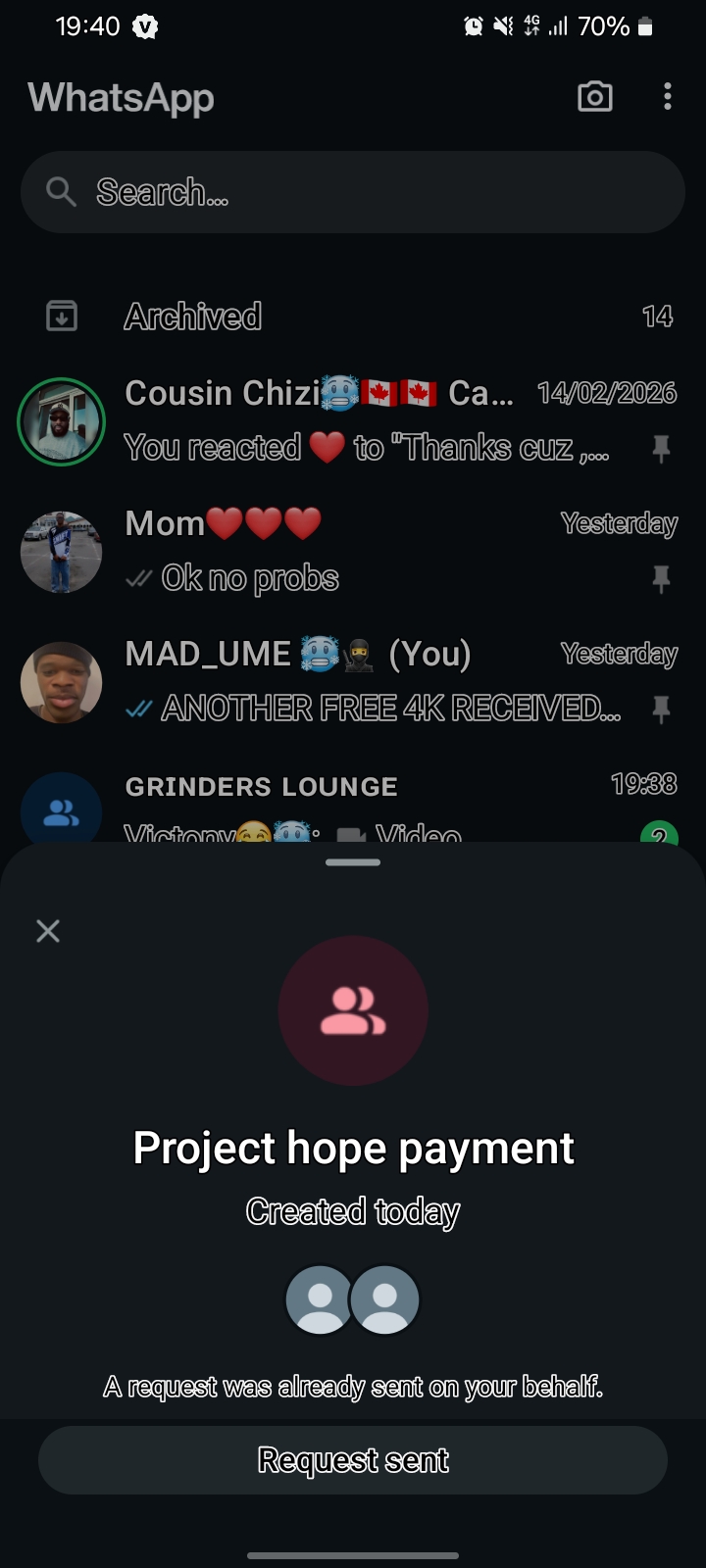
Task: Tap the Request sent button
Action: [353, 1460]
